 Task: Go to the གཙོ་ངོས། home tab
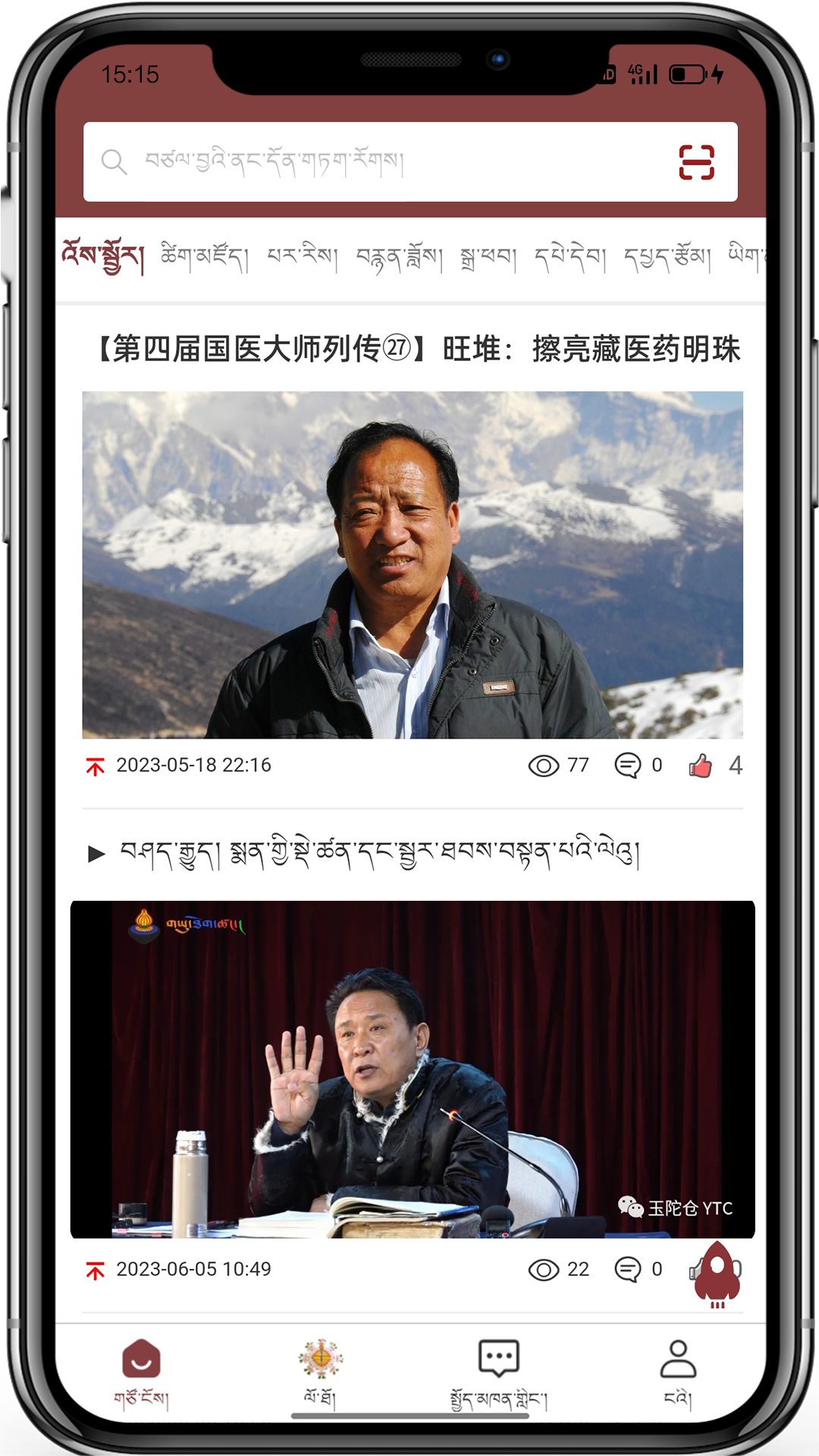141,1373
